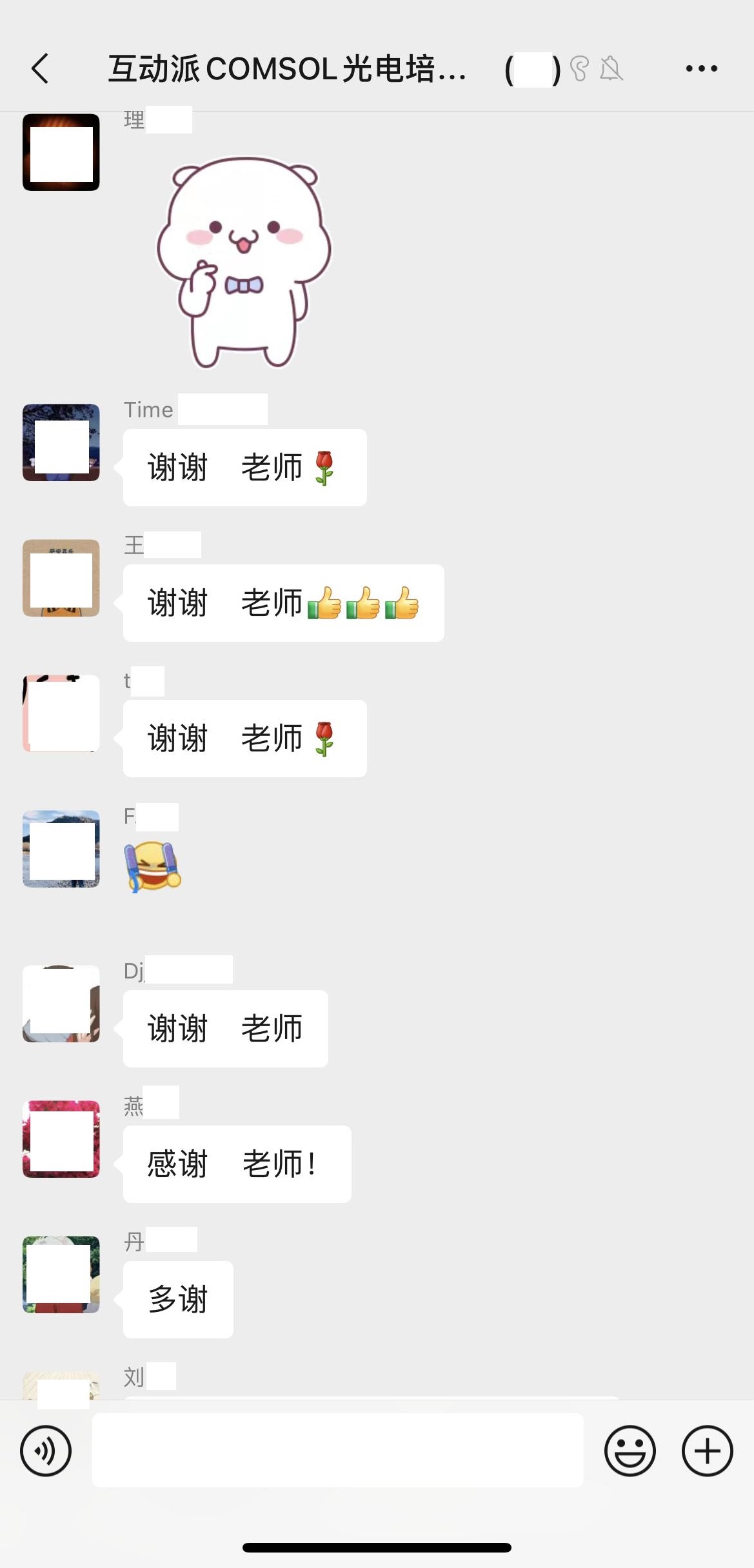Open avatar of member starting with Dj
This screenshot has height=1568, width=754.
pos(61,1004)
